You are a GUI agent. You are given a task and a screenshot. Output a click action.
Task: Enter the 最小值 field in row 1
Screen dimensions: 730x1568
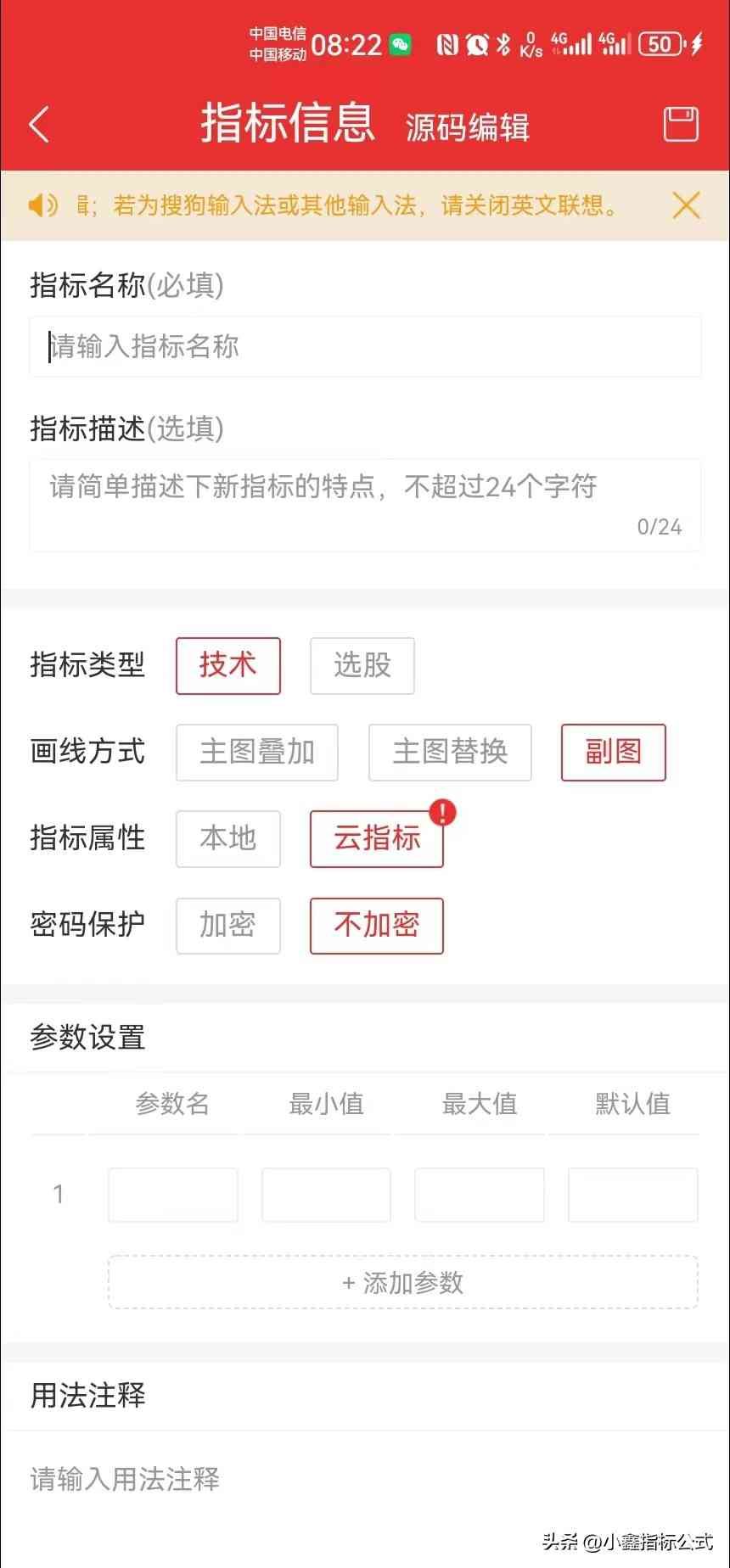[326, 1195]
